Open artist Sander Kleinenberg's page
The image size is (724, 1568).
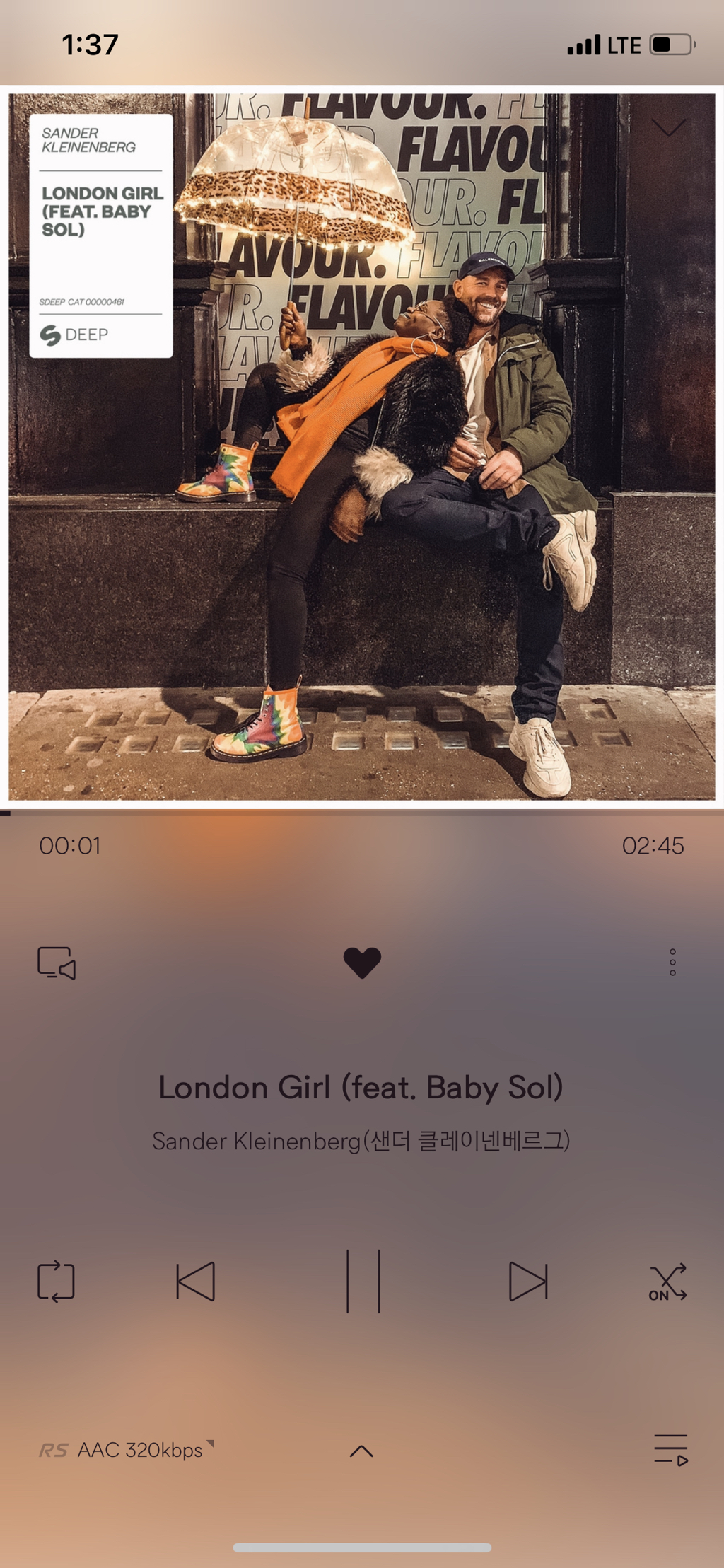click(x=361, y=1141)
